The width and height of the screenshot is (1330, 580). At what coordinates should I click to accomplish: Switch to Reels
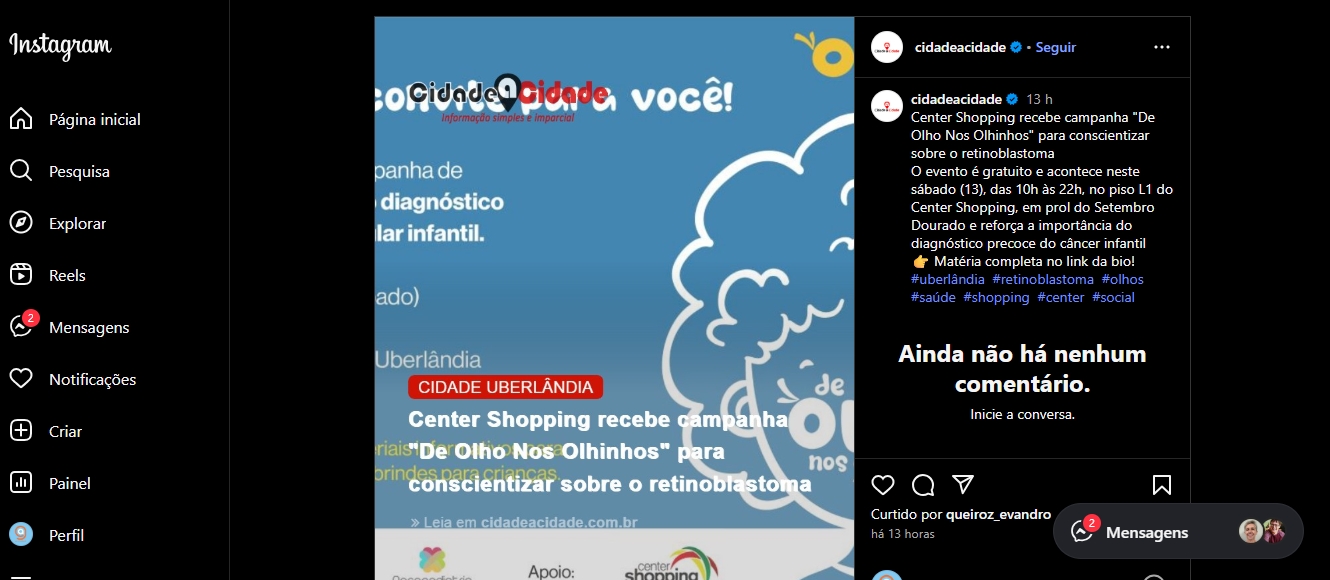click(x=67, y=276)
